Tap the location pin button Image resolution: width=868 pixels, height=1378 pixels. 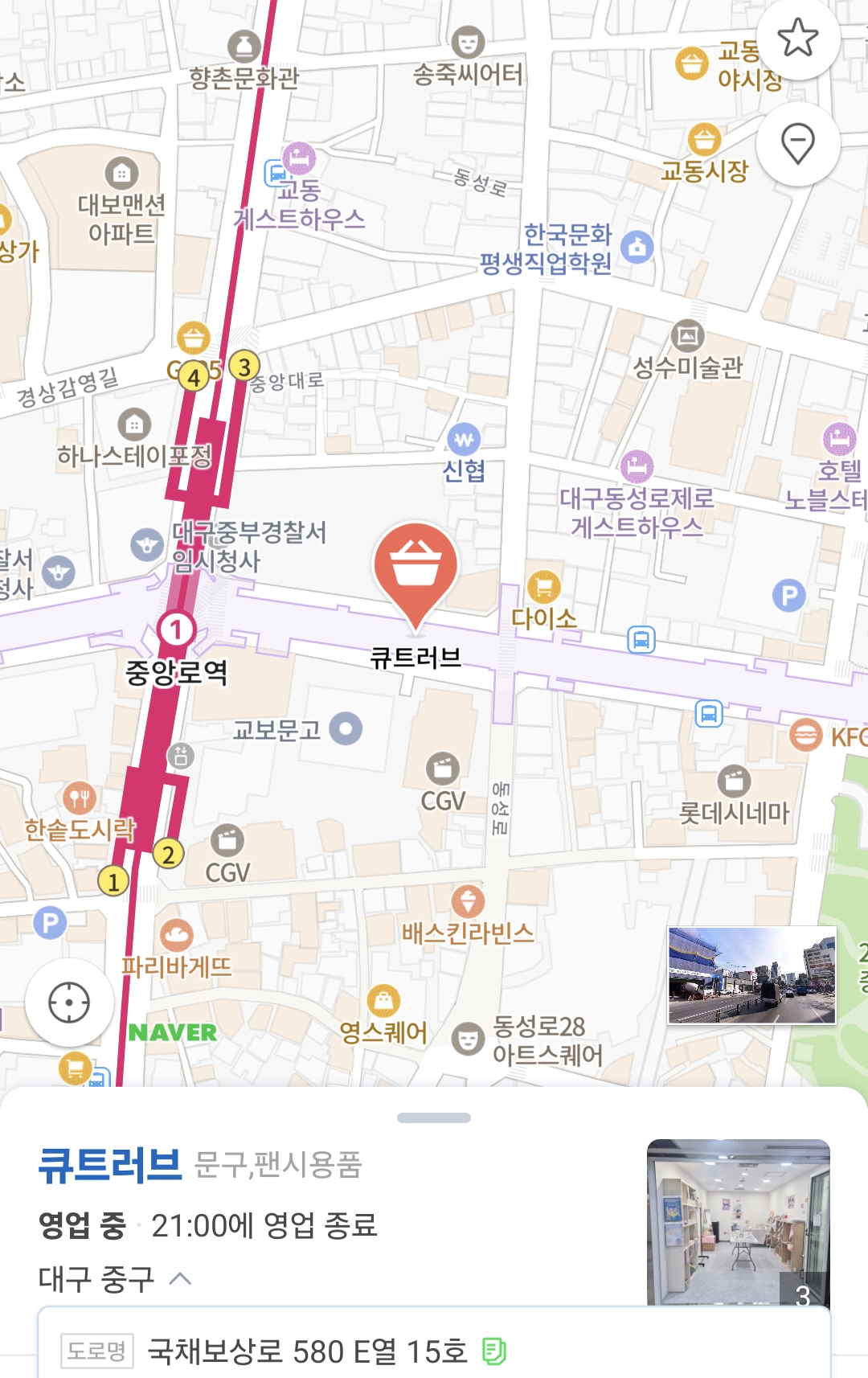pyautogui.click(x=797, y=144)
